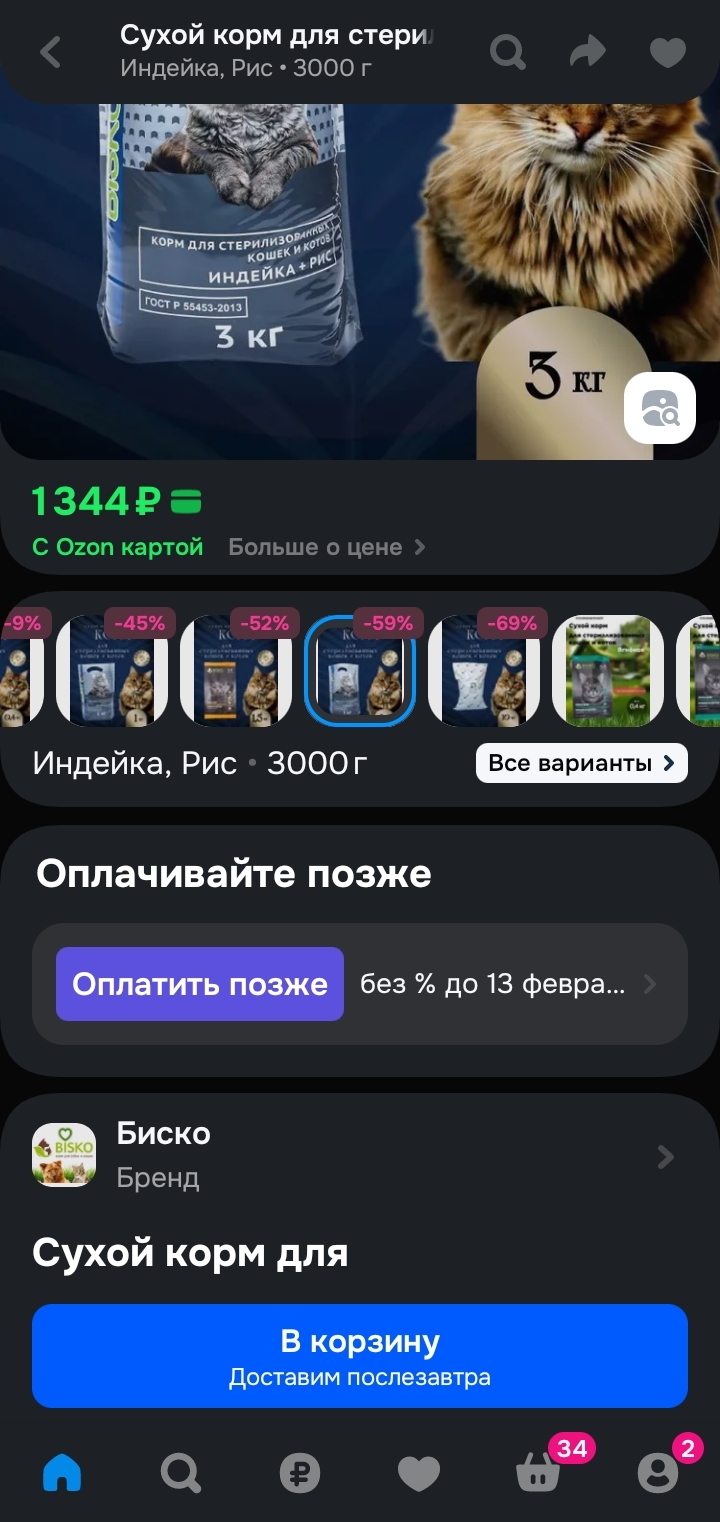Screen dimensions: 720x1522
Task: Go back using the top arrow
Action: coord(50,52)
